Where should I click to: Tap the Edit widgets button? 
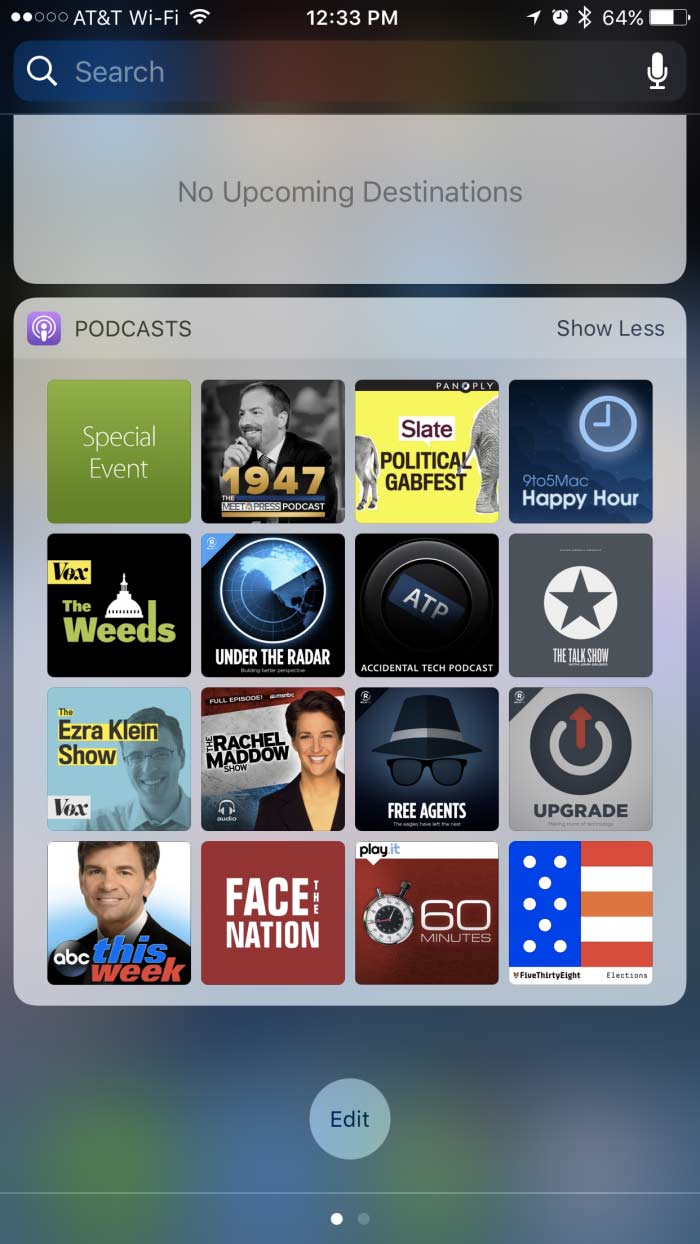click(350, 1119)
